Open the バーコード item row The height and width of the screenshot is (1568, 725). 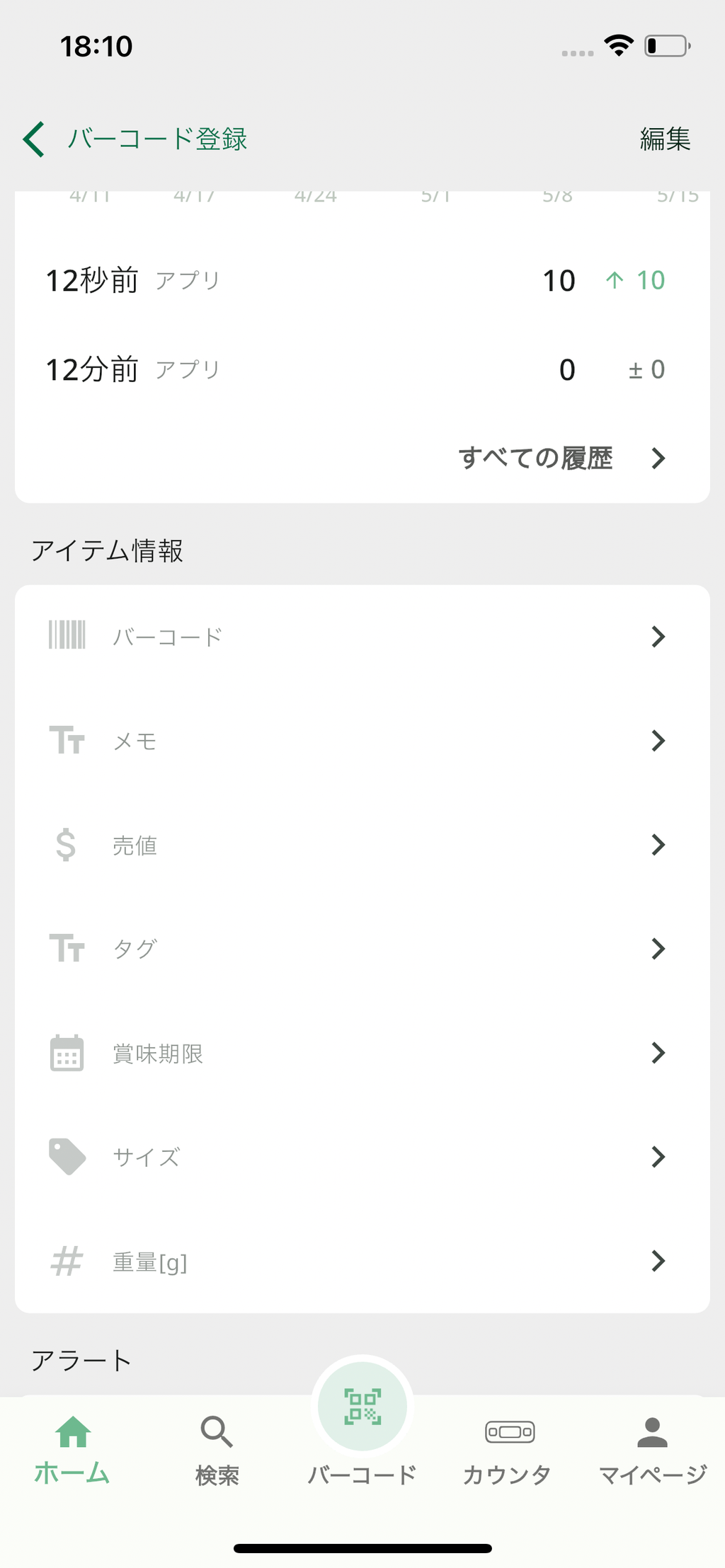point(362,637)
